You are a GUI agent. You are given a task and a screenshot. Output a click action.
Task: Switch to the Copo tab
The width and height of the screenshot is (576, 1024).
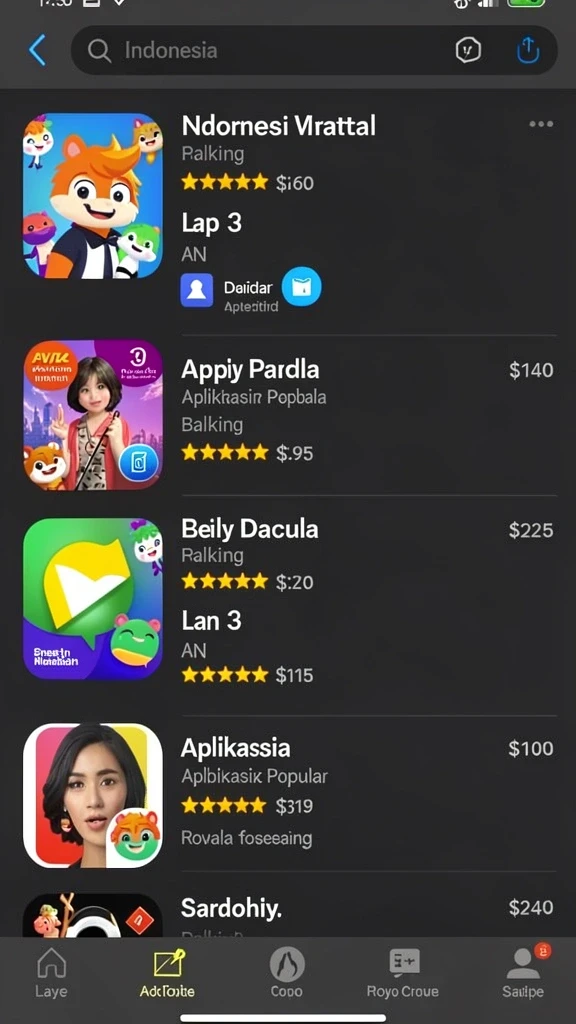287,972
